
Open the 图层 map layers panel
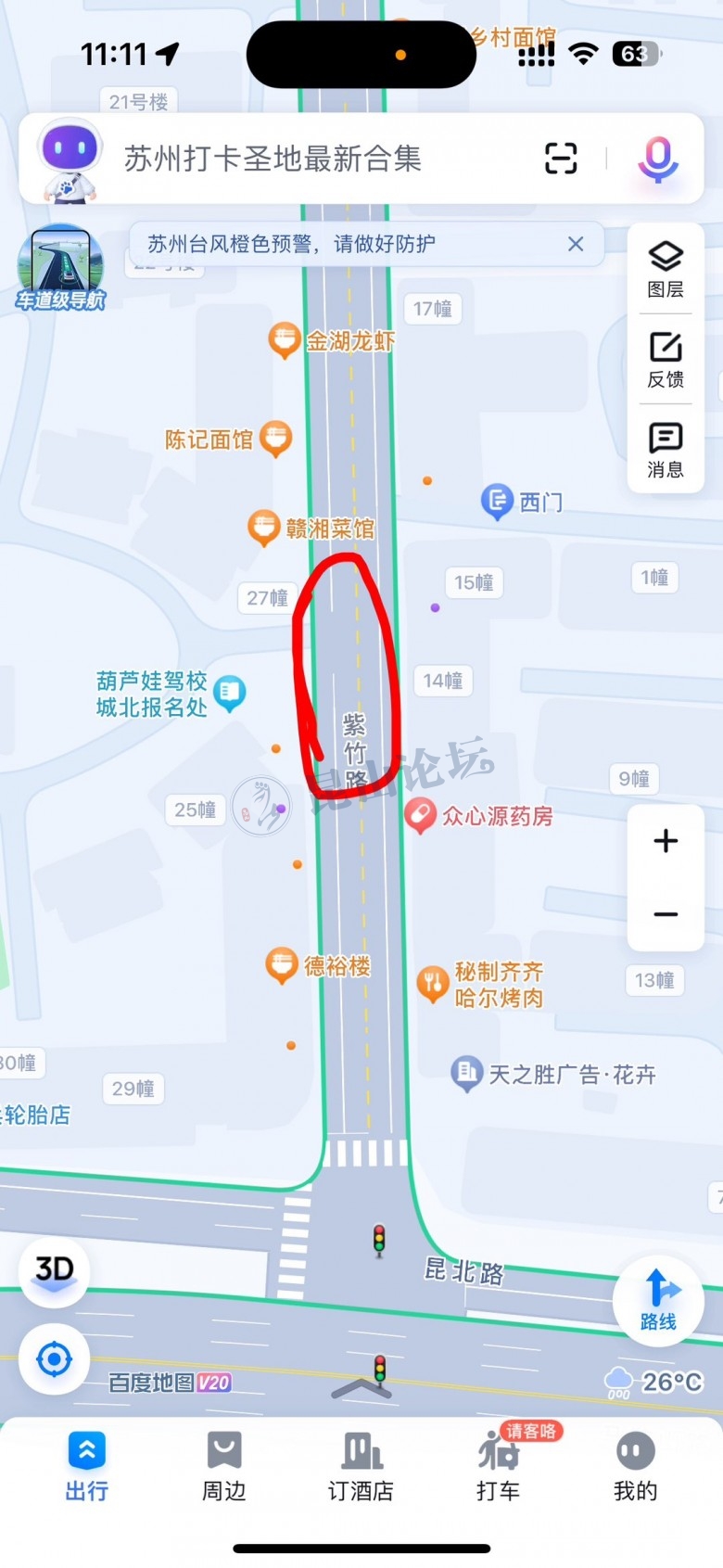tap(666, 269)
